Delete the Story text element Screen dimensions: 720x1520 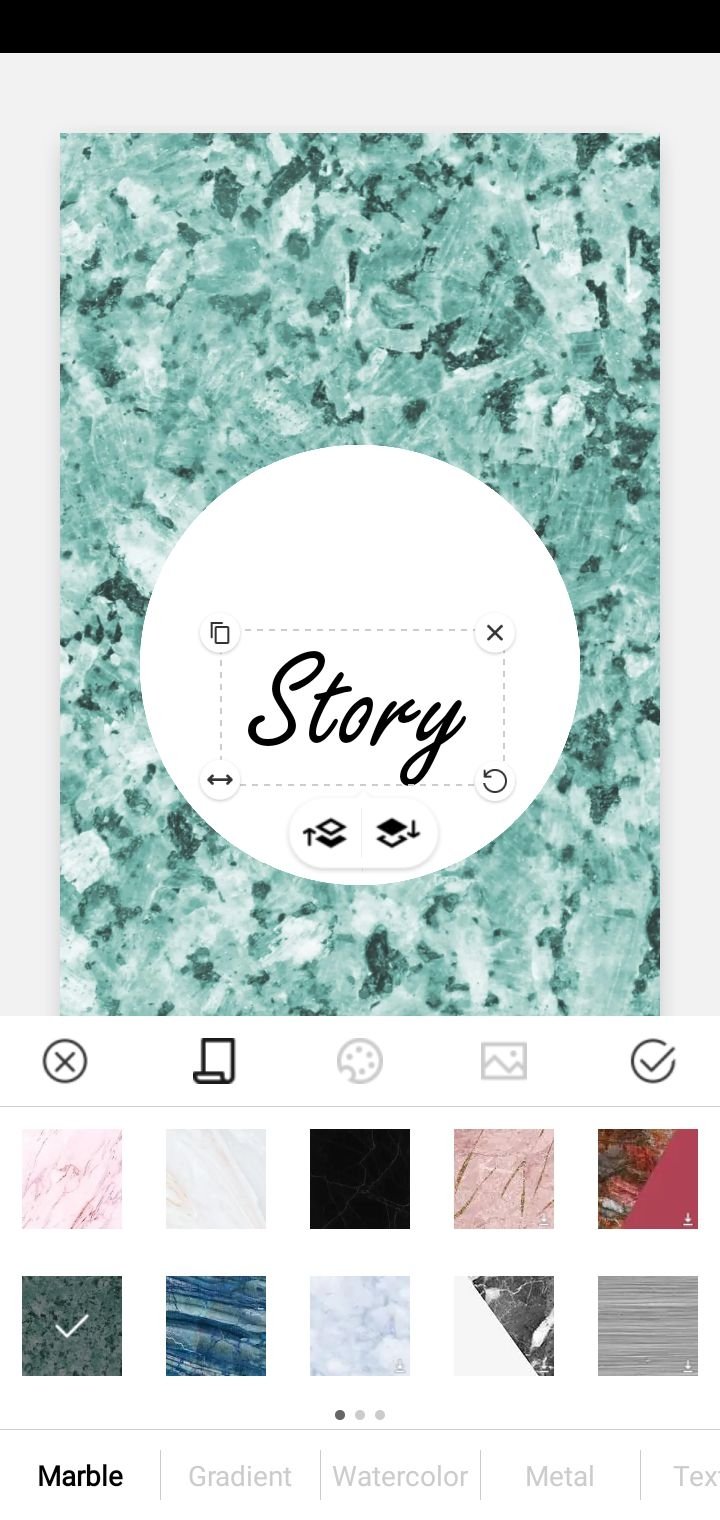494,632
